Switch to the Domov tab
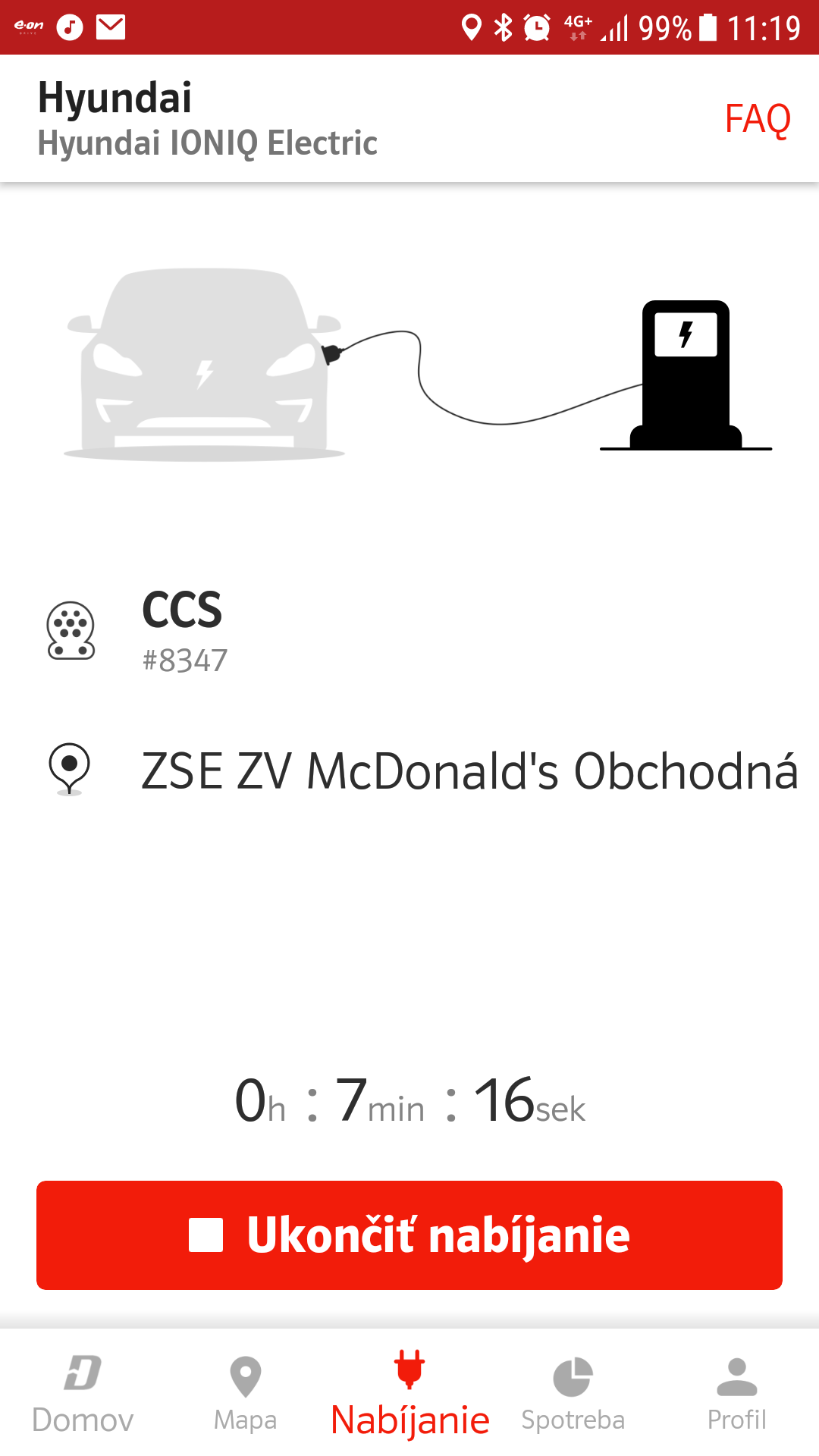 tap(83, 1394)
